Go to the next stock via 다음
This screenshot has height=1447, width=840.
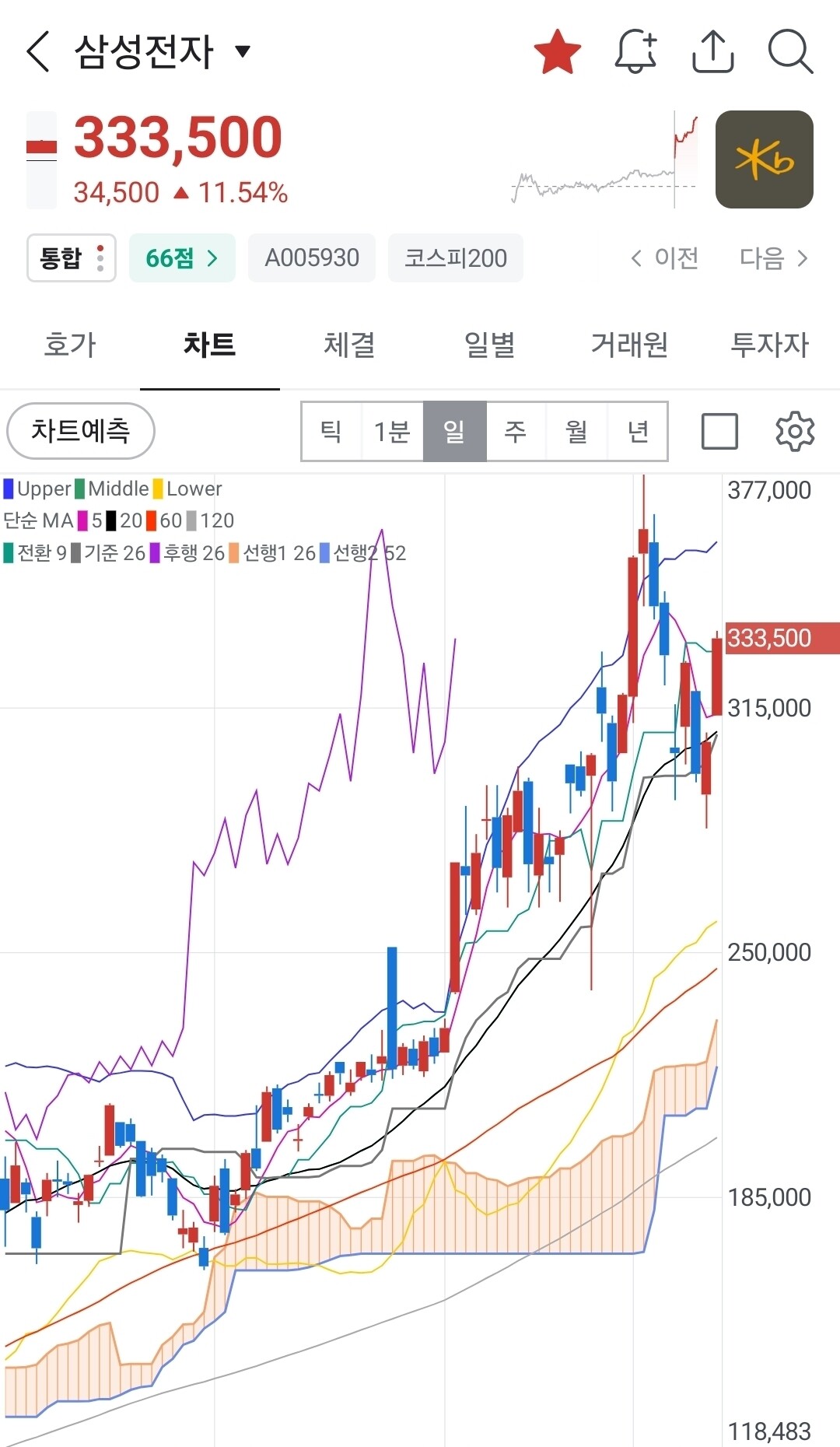point(774,258)
